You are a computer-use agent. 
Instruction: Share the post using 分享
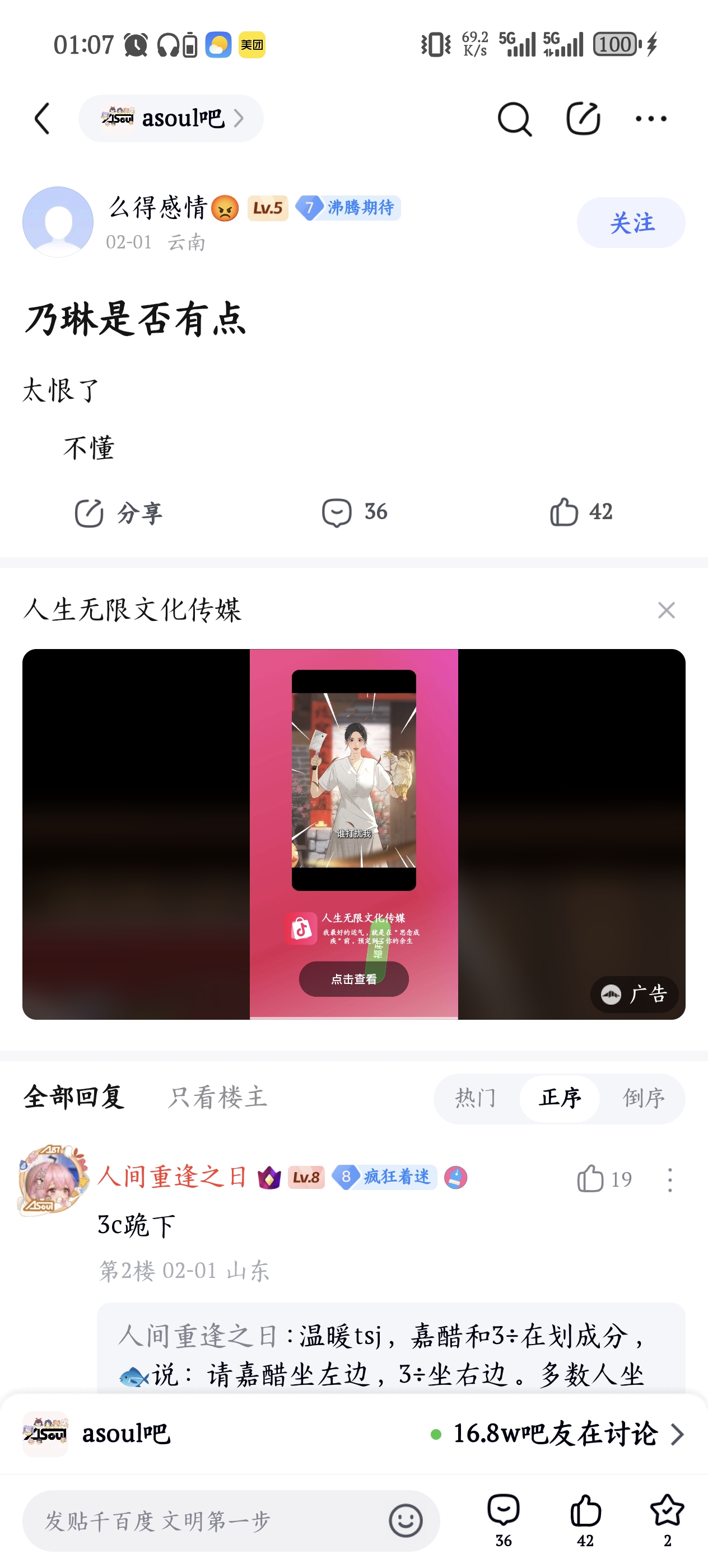pos(119,512)
